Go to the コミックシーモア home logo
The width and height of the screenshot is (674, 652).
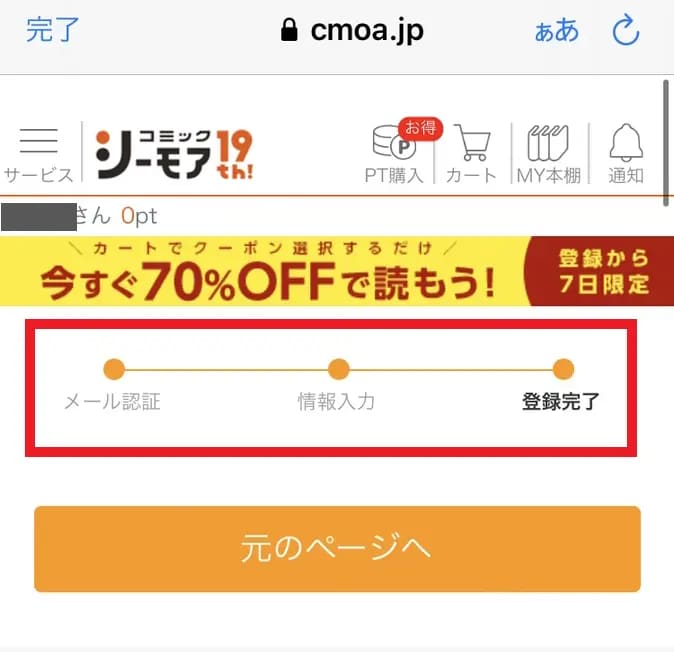pos(175,153)
